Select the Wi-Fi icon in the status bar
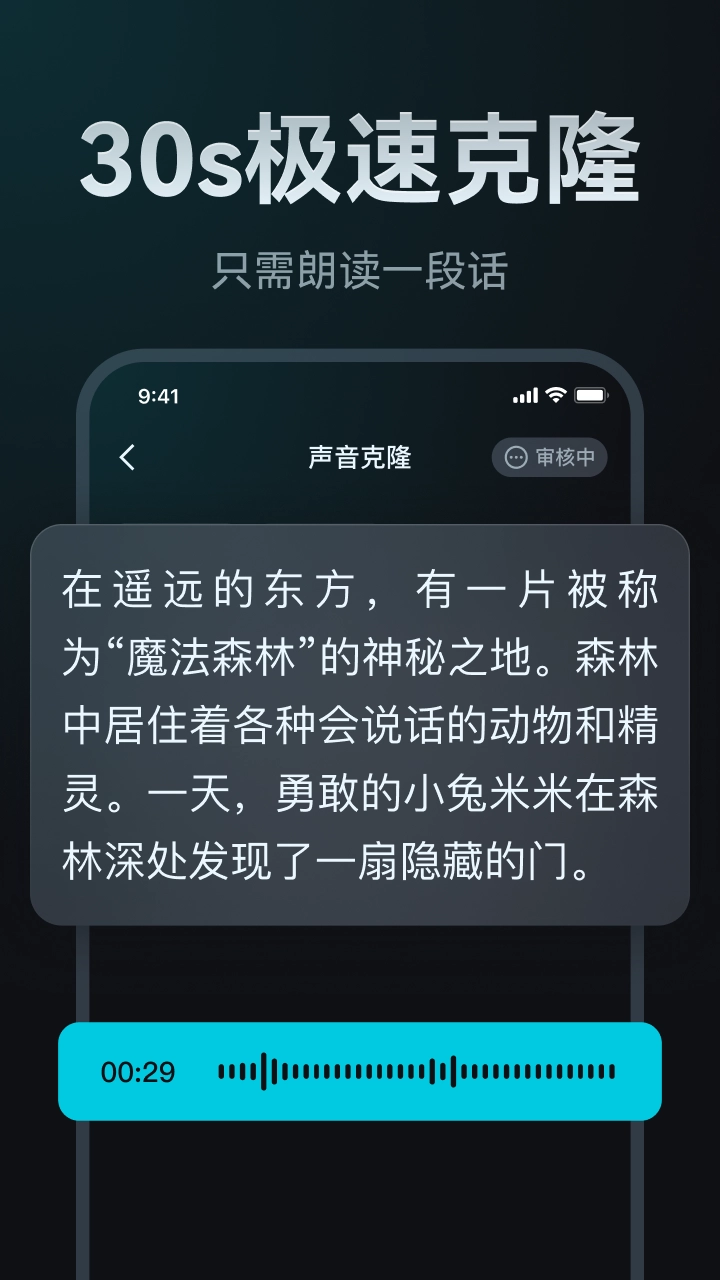Screen dimensions: 720x1280 tap(555, 396)
